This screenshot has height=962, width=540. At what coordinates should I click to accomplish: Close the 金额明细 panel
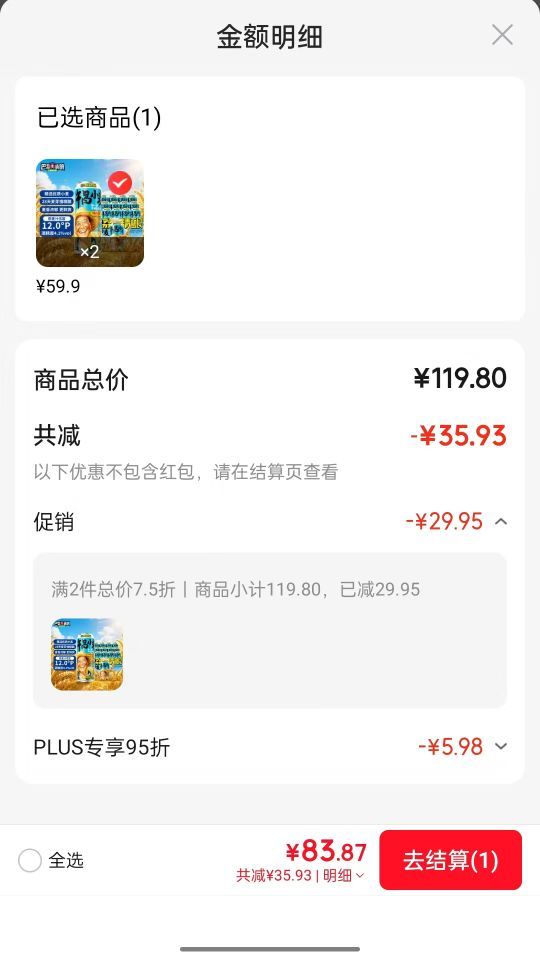click(x=502, y=36)
